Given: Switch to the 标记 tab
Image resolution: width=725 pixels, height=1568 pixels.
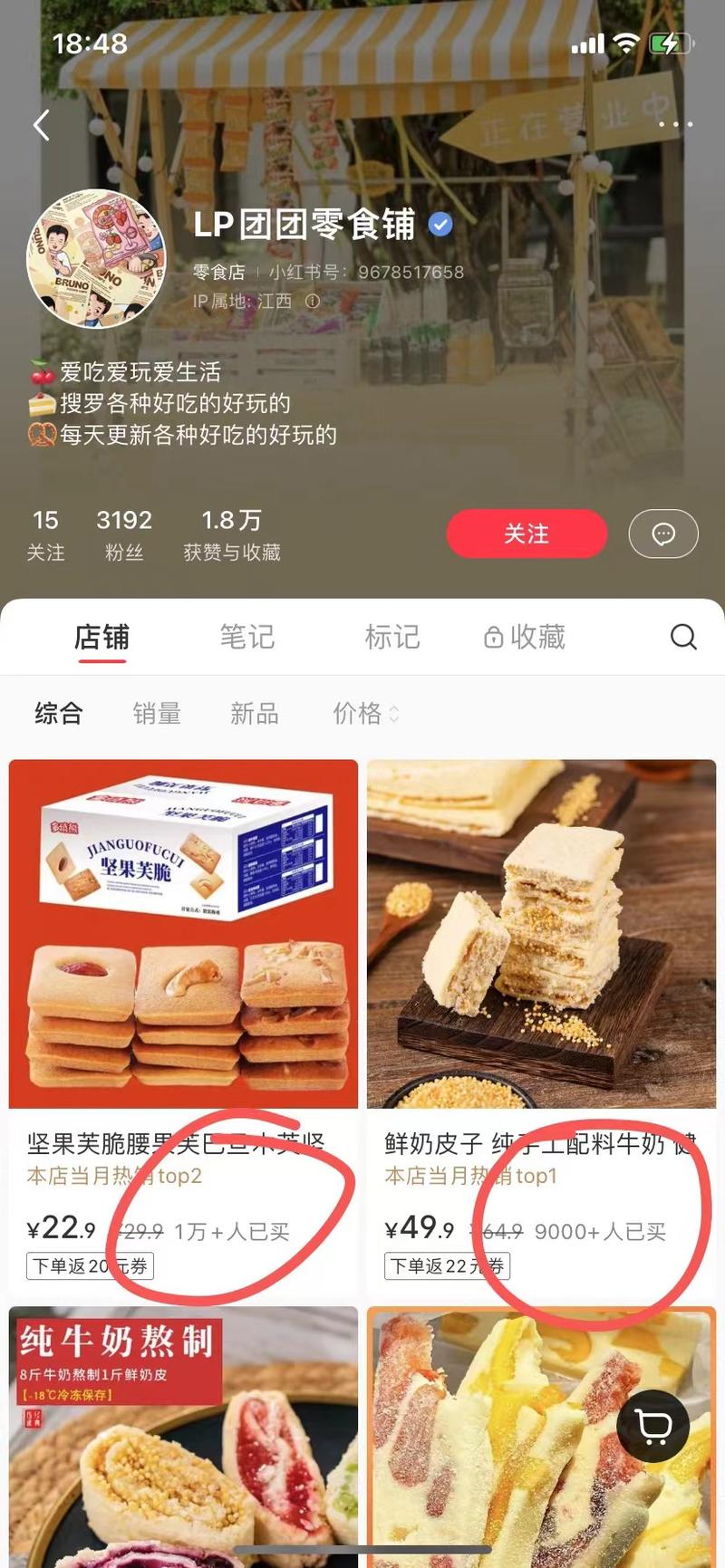Looking at the screenshot, I should [391, 637].
